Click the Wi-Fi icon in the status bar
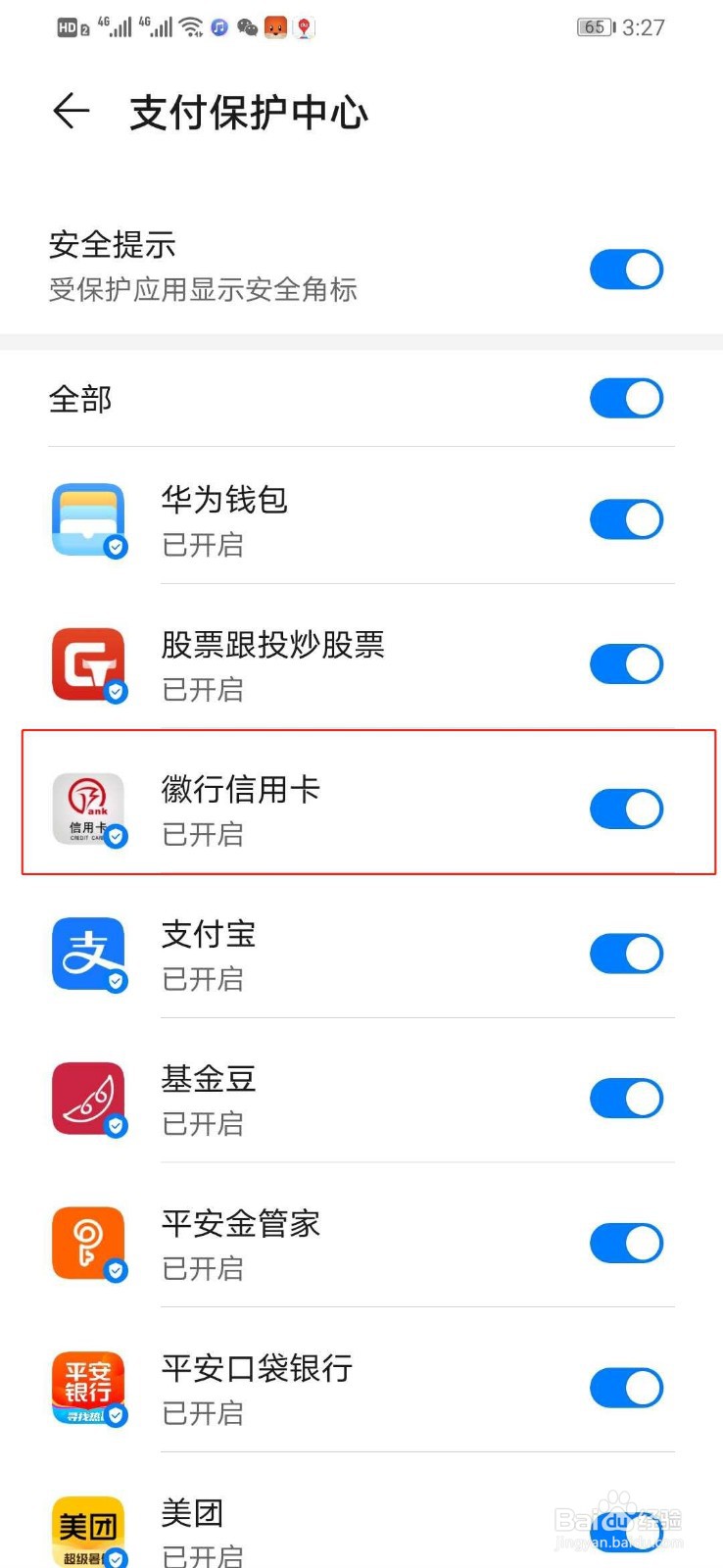This screenshot has height=1568, width=723. coord(192,26)
